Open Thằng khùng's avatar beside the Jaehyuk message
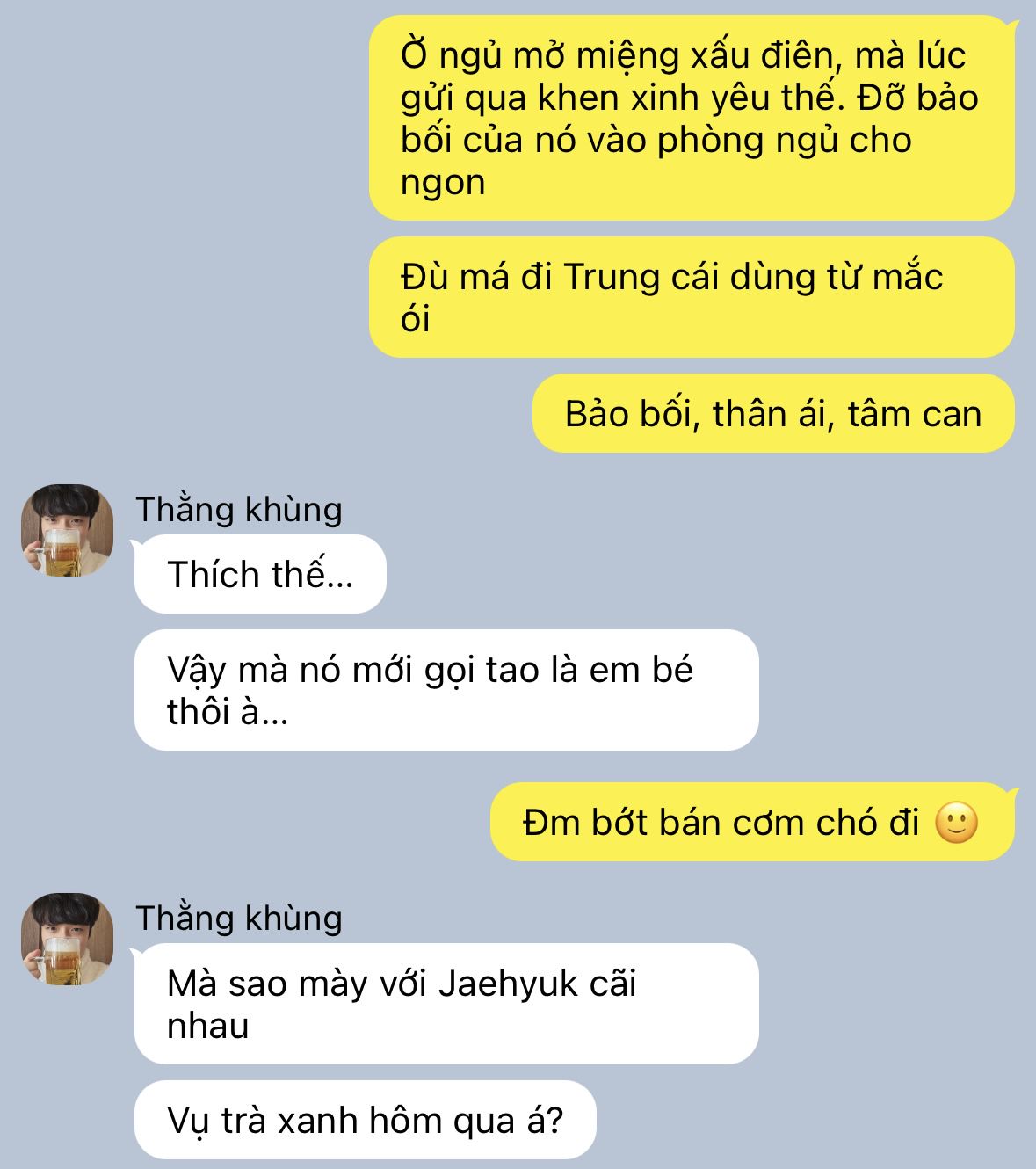This screenshot has height=1169, width=1036. pyautogui.click(x=68, y=939)
